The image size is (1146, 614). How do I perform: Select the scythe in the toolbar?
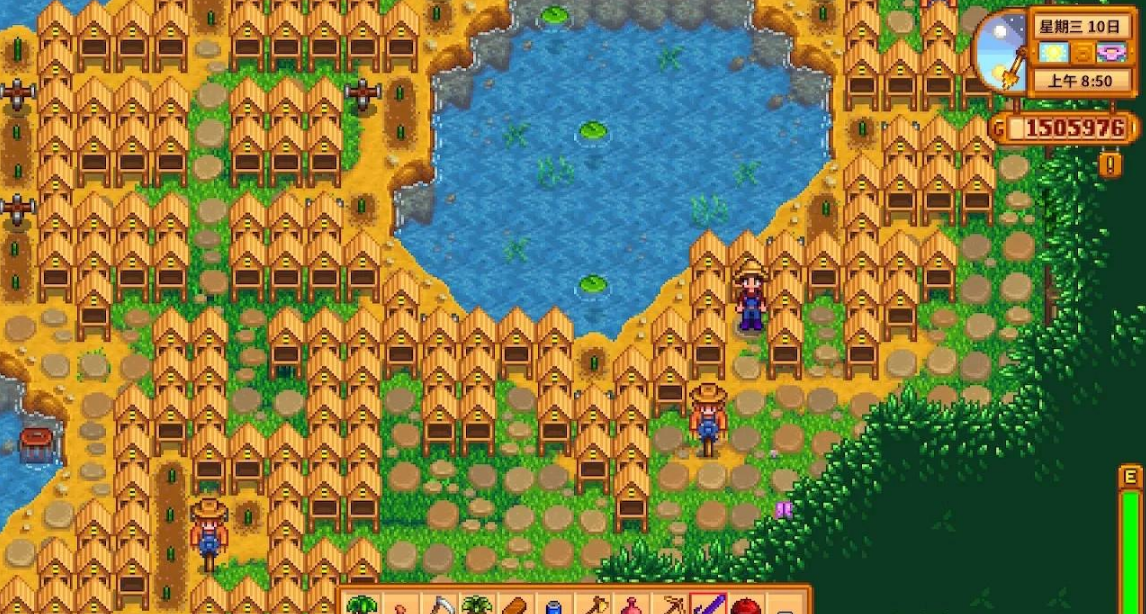pyautogui.click(x=440, y=604)
